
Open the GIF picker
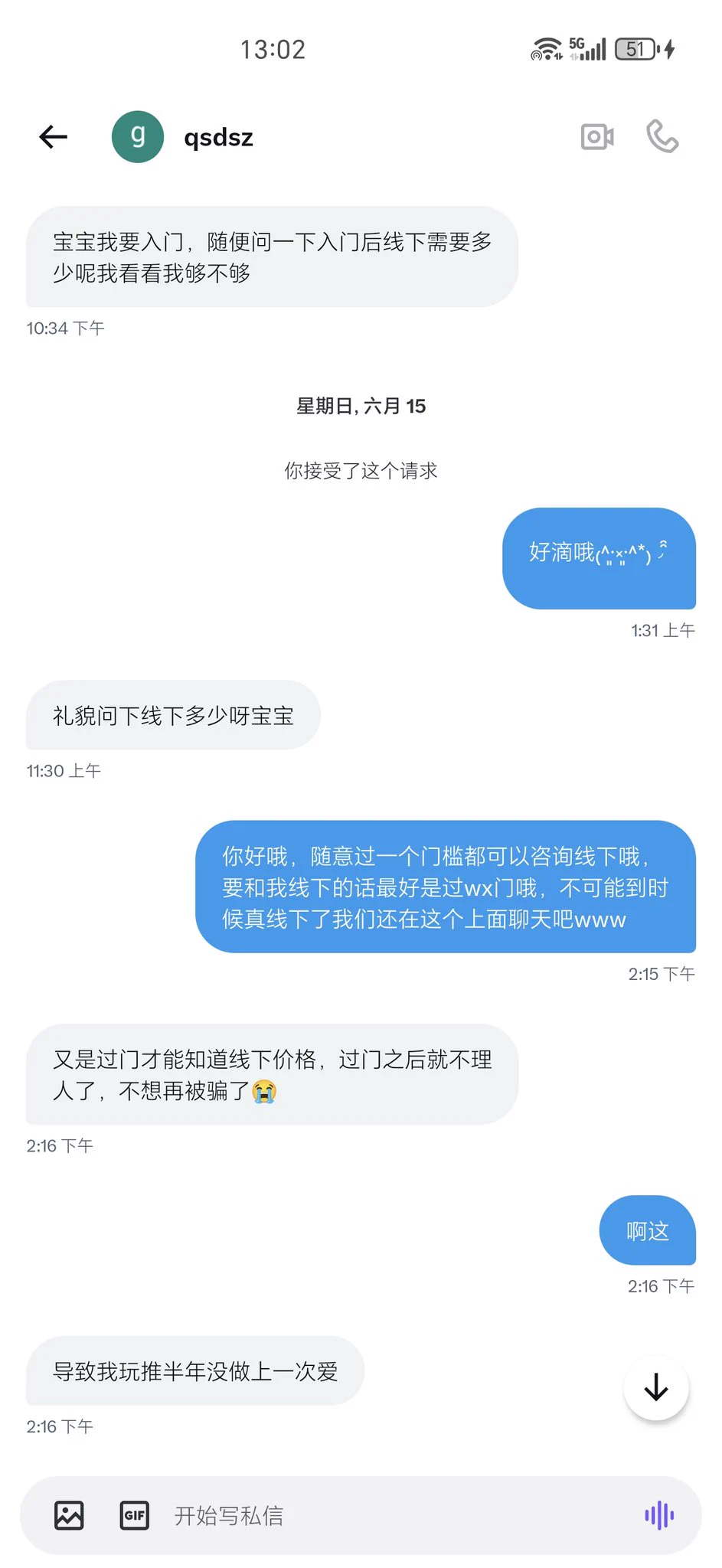coord(135,1515)
